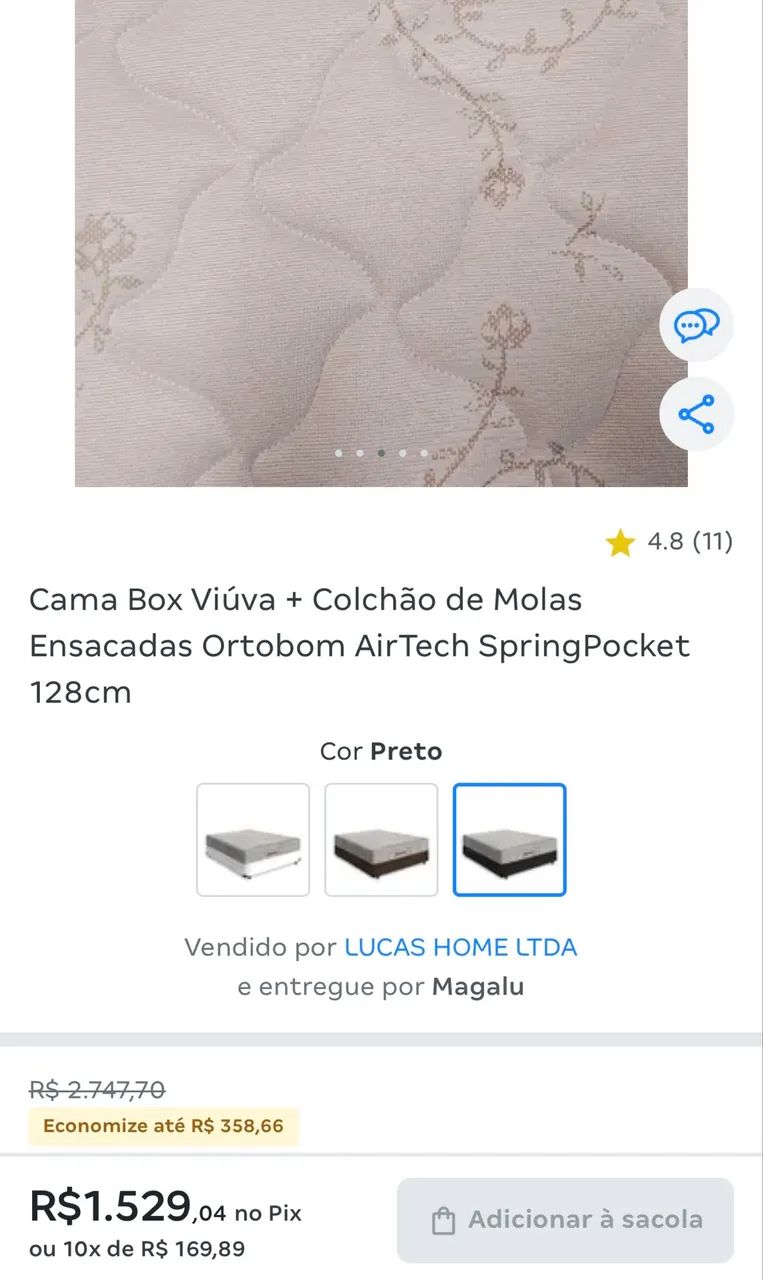Image resolution: width=763 pixels, height=1280 pixels.
Task: Click the Cor Preto label
Action: [x=381, y=751]
